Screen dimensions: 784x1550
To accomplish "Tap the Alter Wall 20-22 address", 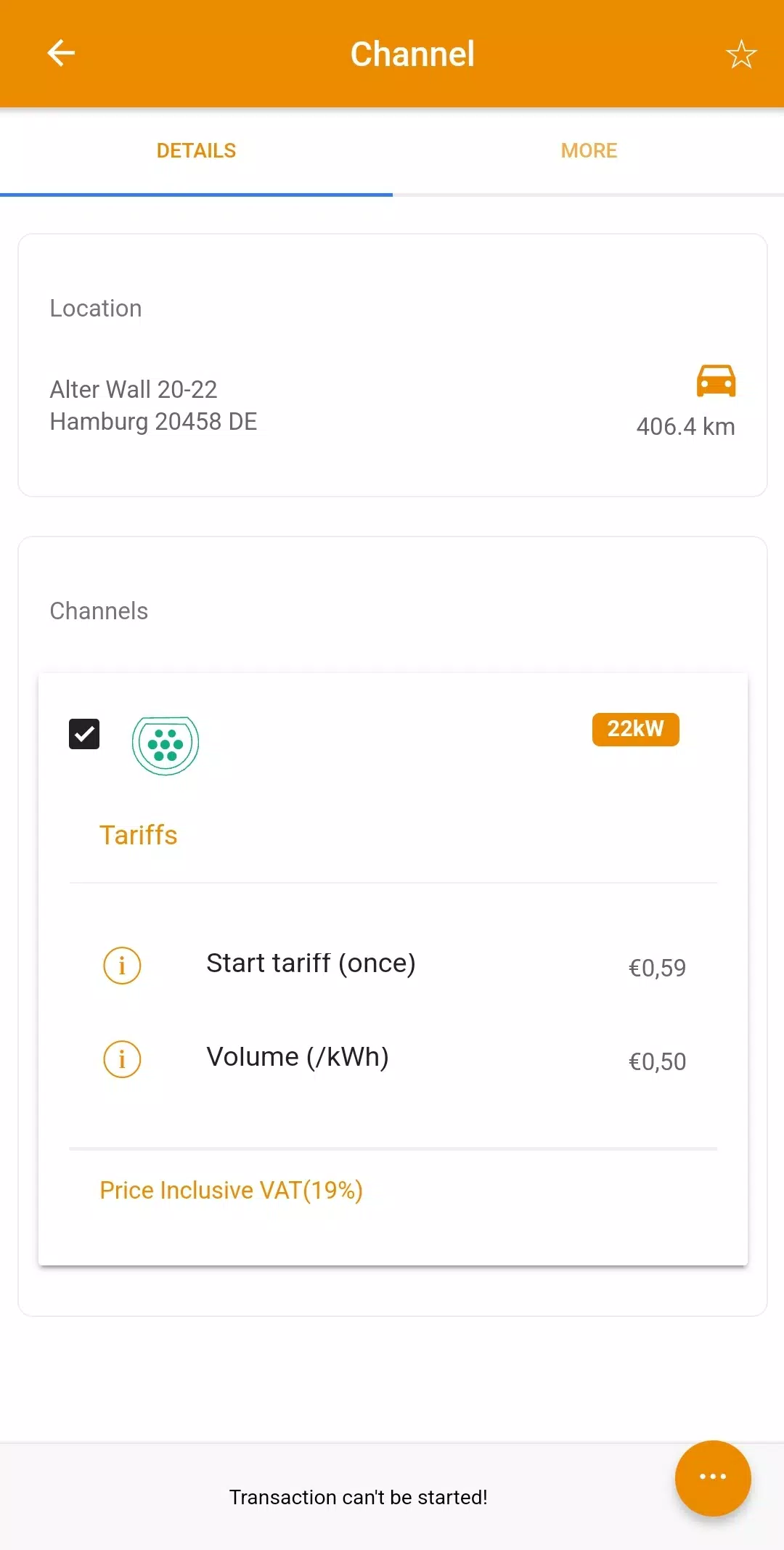I will (133, 389).
